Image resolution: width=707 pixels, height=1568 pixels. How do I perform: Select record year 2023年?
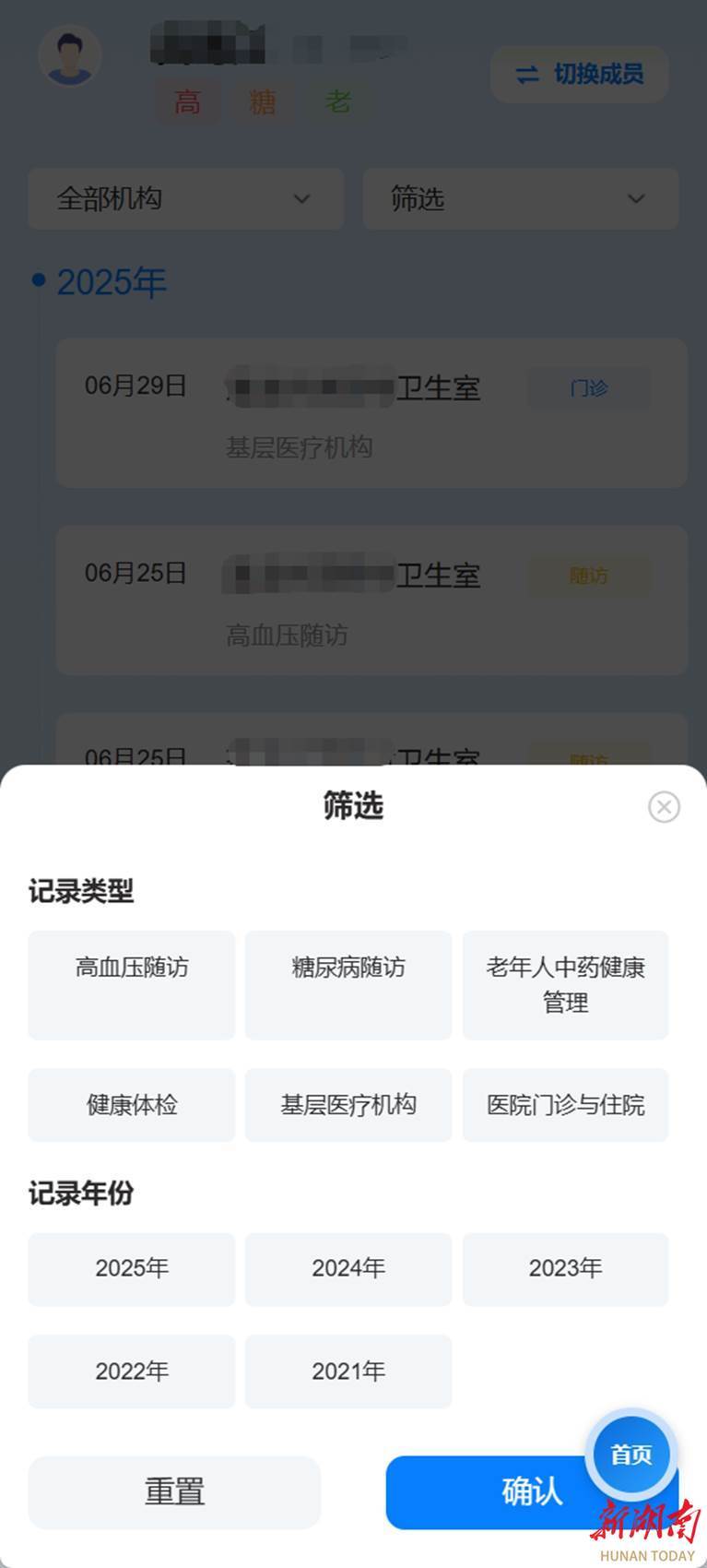(x=565, y=1269)
